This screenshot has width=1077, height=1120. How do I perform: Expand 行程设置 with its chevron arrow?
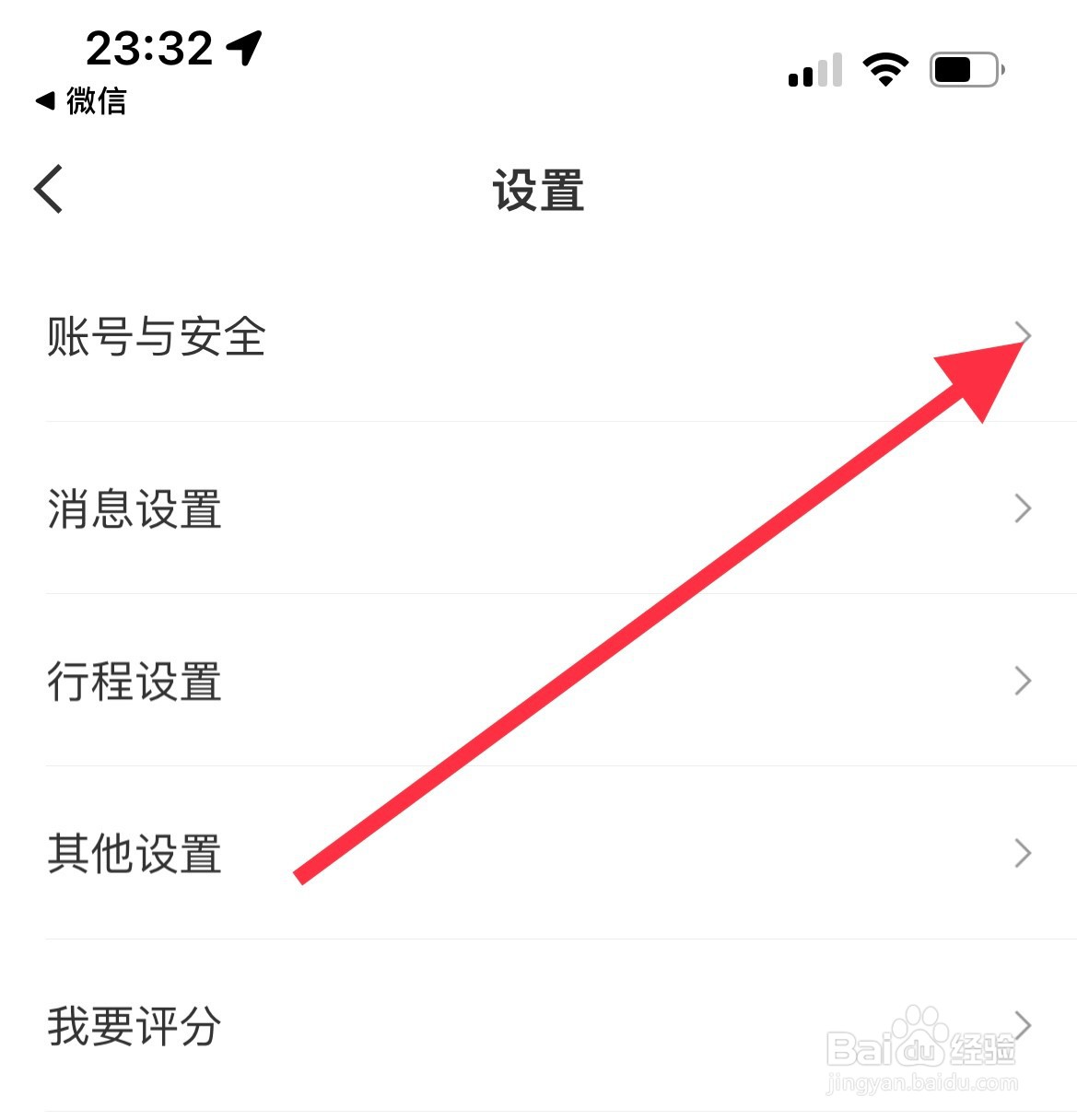[1024, 681]
